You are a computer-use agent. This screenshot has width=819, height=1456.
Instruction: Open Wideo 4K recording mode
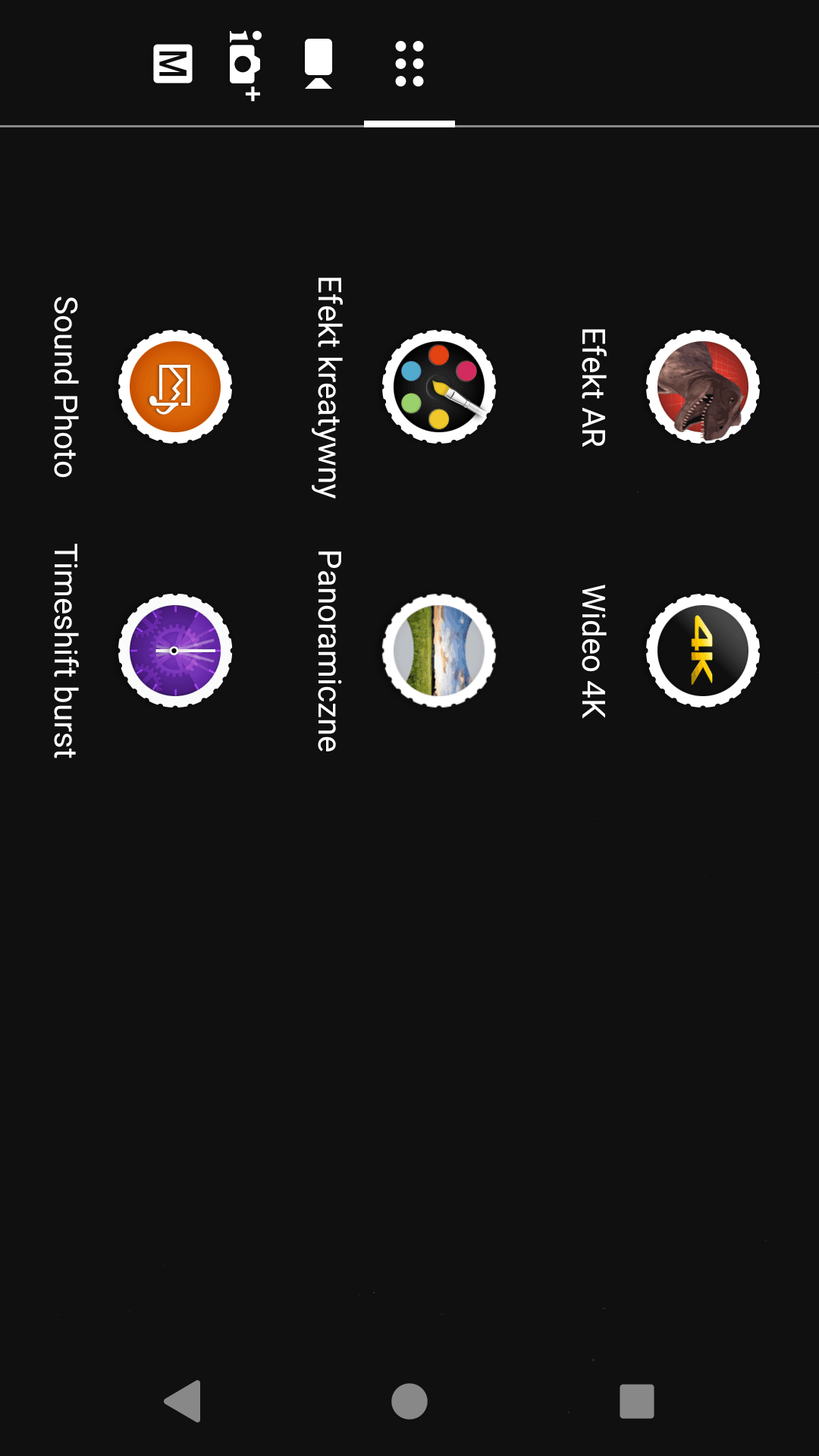[703, 651]
